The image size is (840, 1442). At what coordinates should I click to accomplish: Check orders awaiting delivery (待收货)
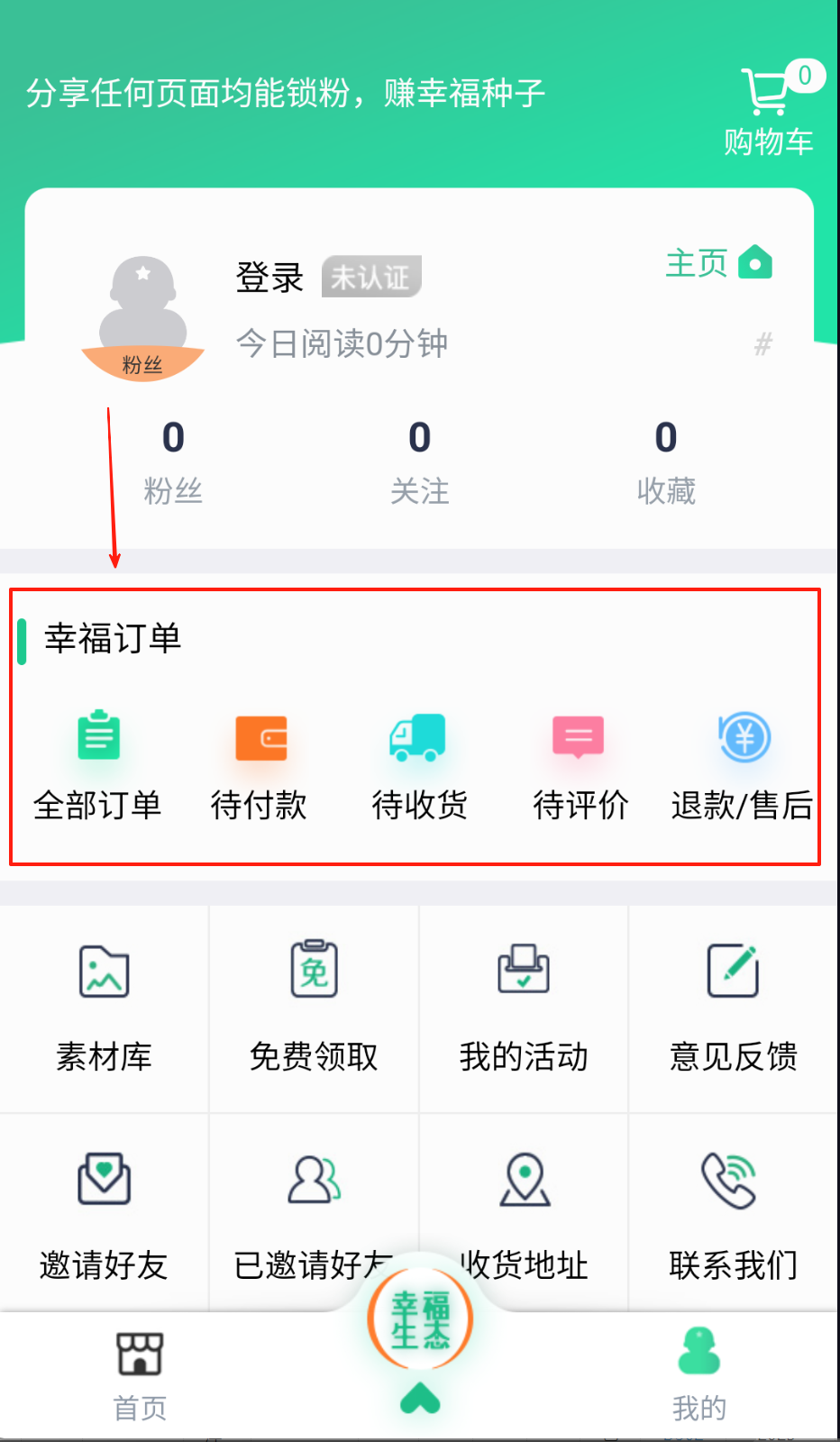[x=419, y=764]
